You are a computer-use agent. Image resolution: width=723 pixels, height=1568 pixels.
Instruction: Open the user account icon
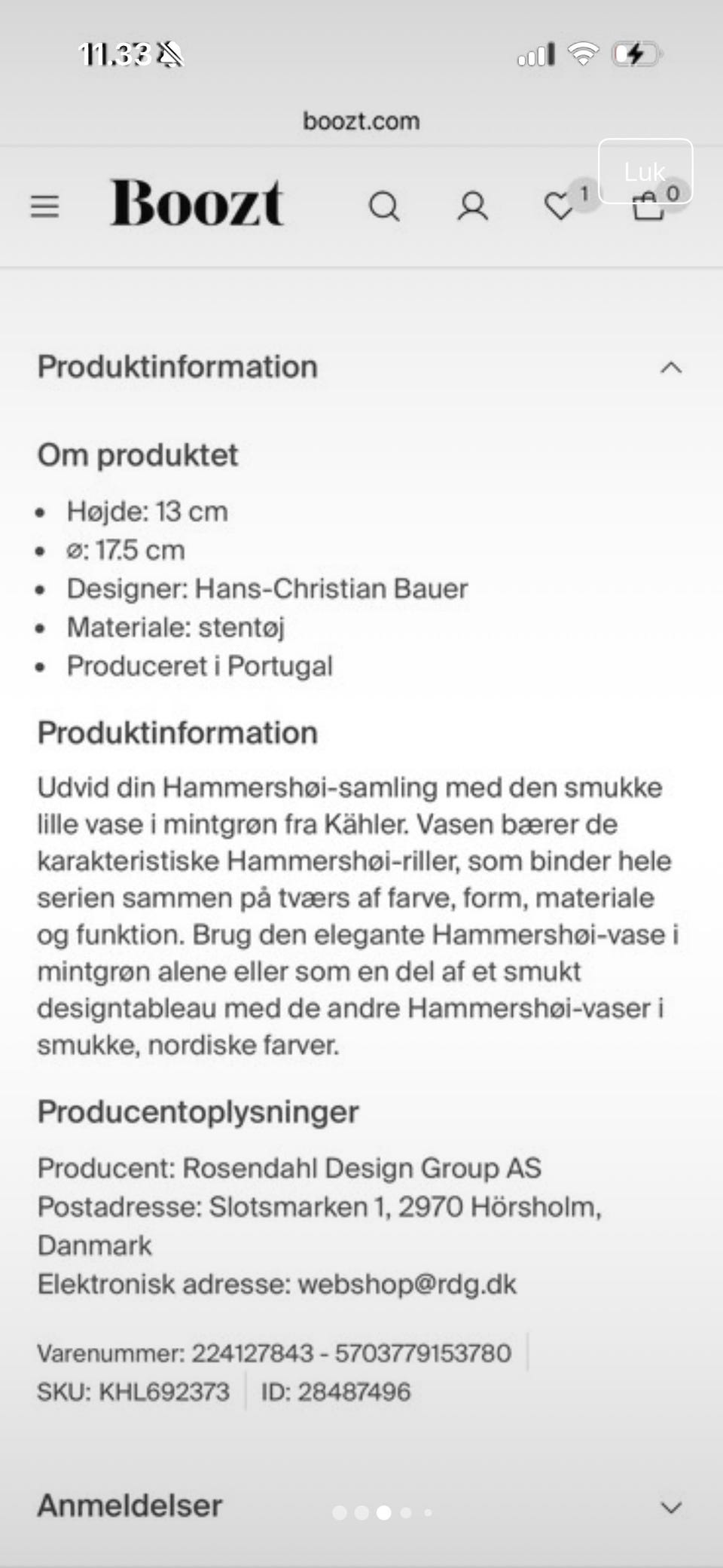(472, 206)
